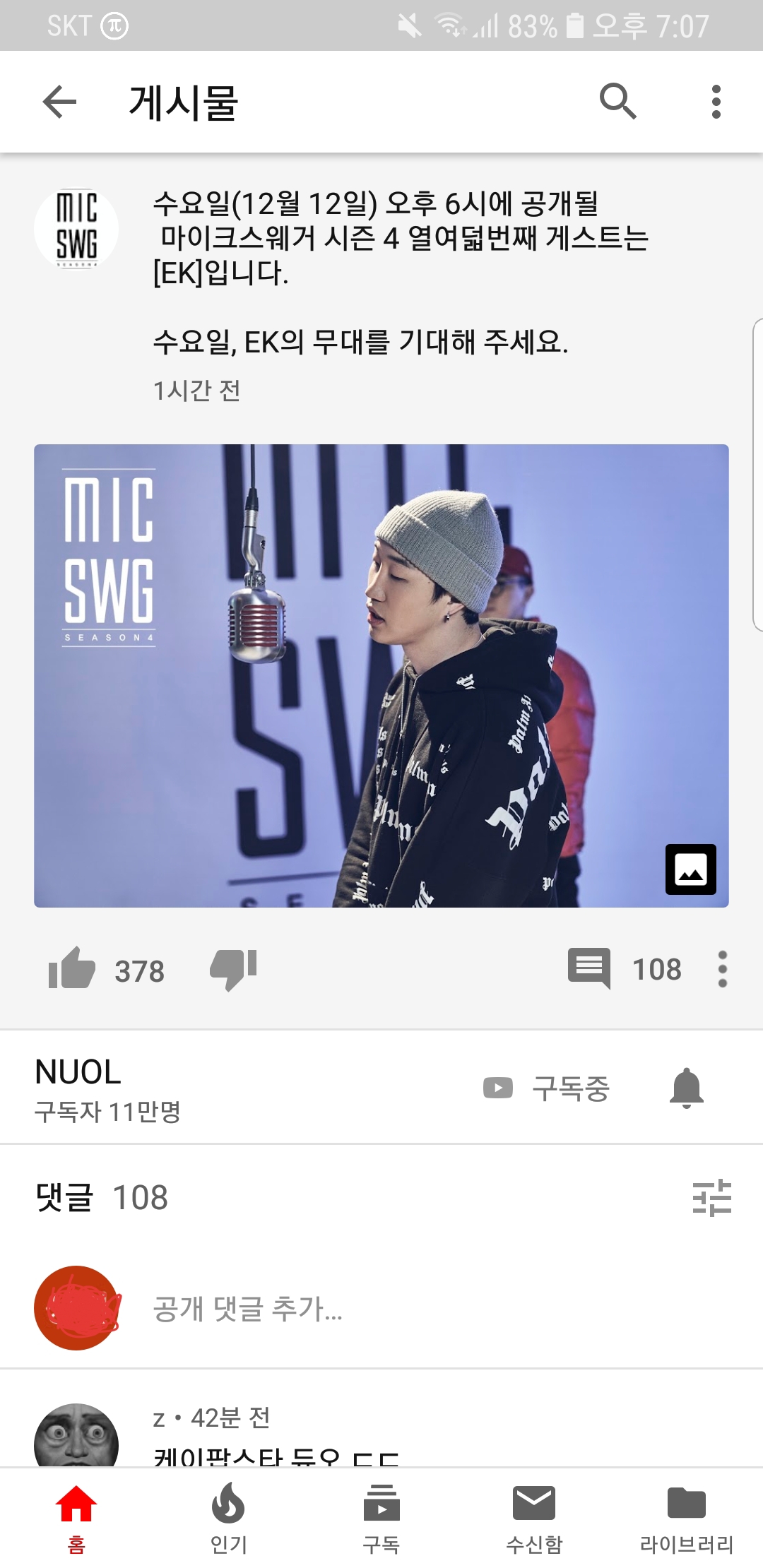The width and height of the screenshot is (763, 1568).
Task: Open the top bar overflow menu
Action: pyautogui.click(x=716, y=102)
